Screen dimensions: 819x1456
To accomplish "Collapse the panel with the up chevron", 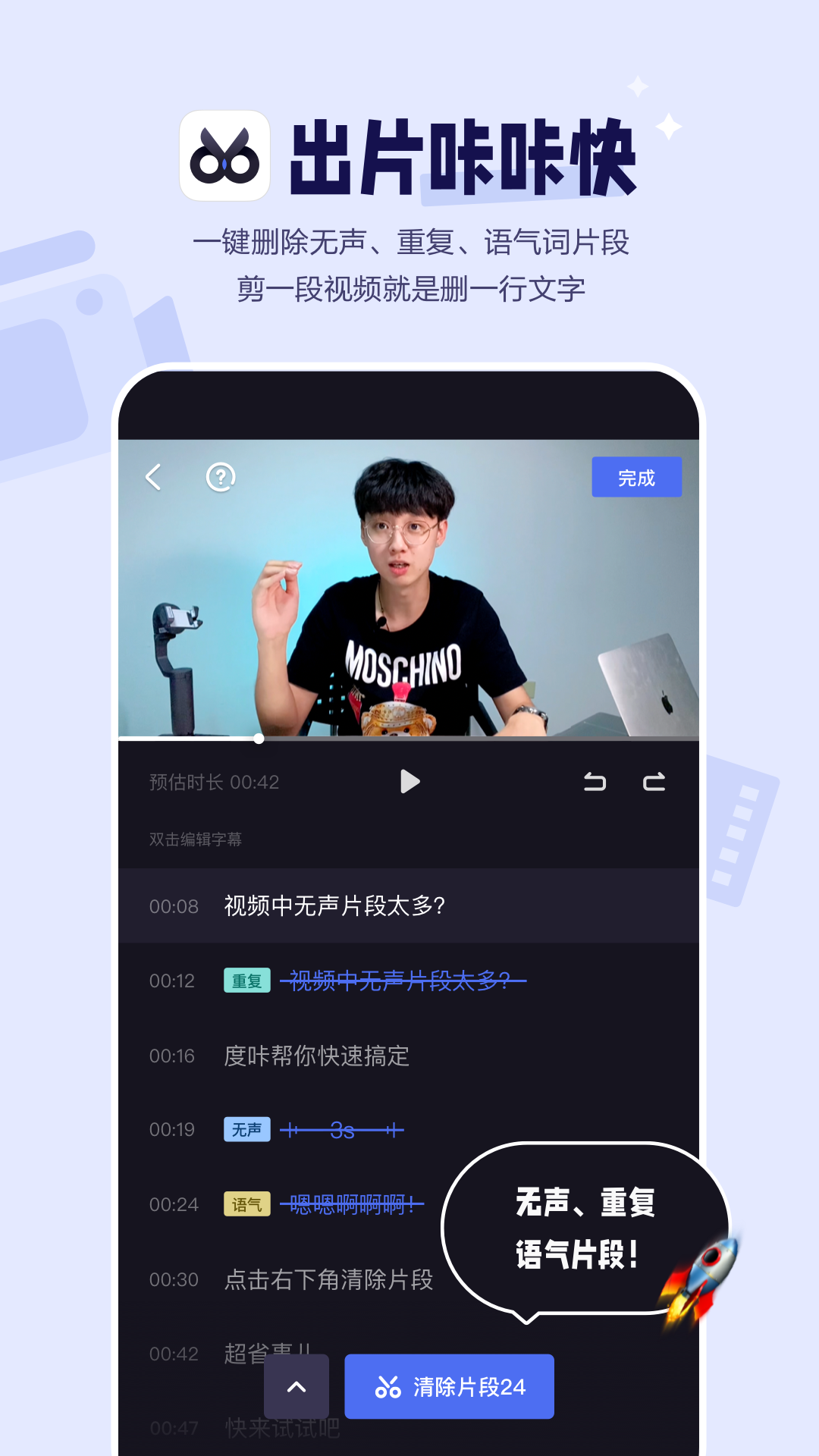I will pyautogui.click(x=296, y=1387).
